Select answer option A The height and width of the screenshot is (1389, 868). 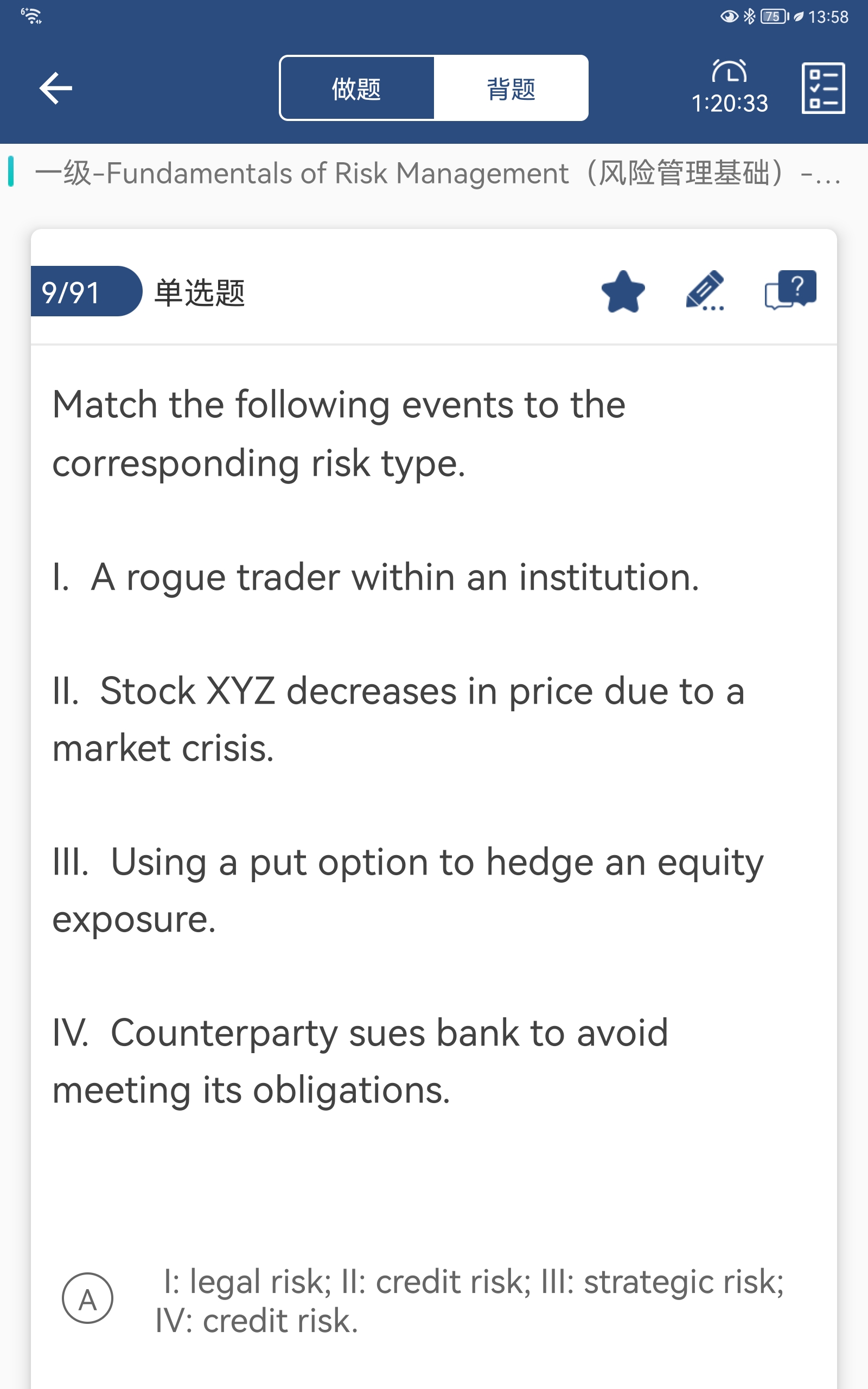pos(87,1298)
